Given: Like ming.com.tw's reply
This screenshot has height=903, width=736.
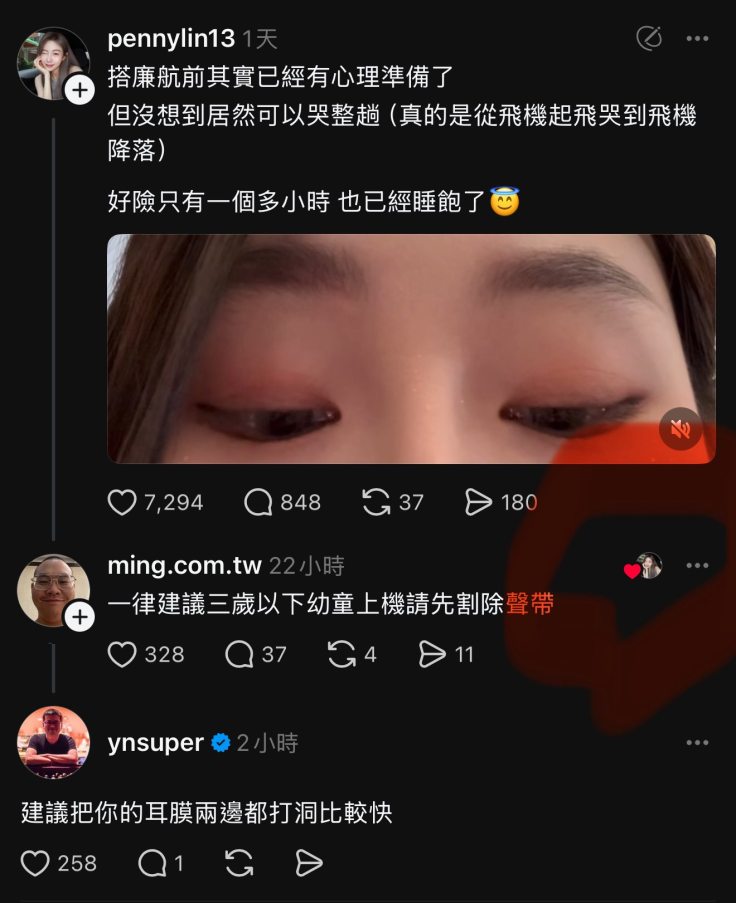Looking at the screenshot, I should coord(122,654).
